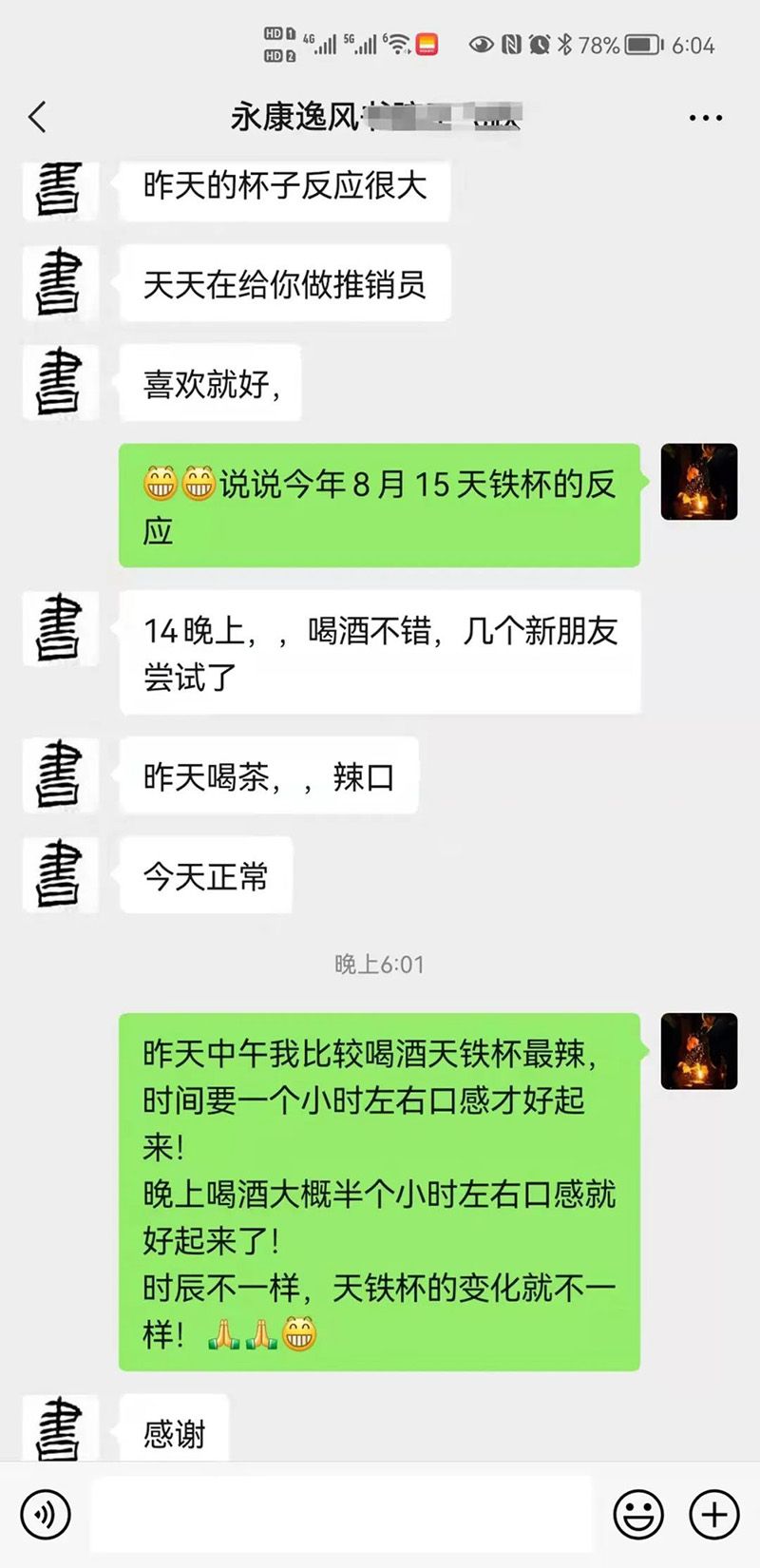Open my avatar beside the 8月15 message
760x1568 pixels.
(x=699, y=482)
